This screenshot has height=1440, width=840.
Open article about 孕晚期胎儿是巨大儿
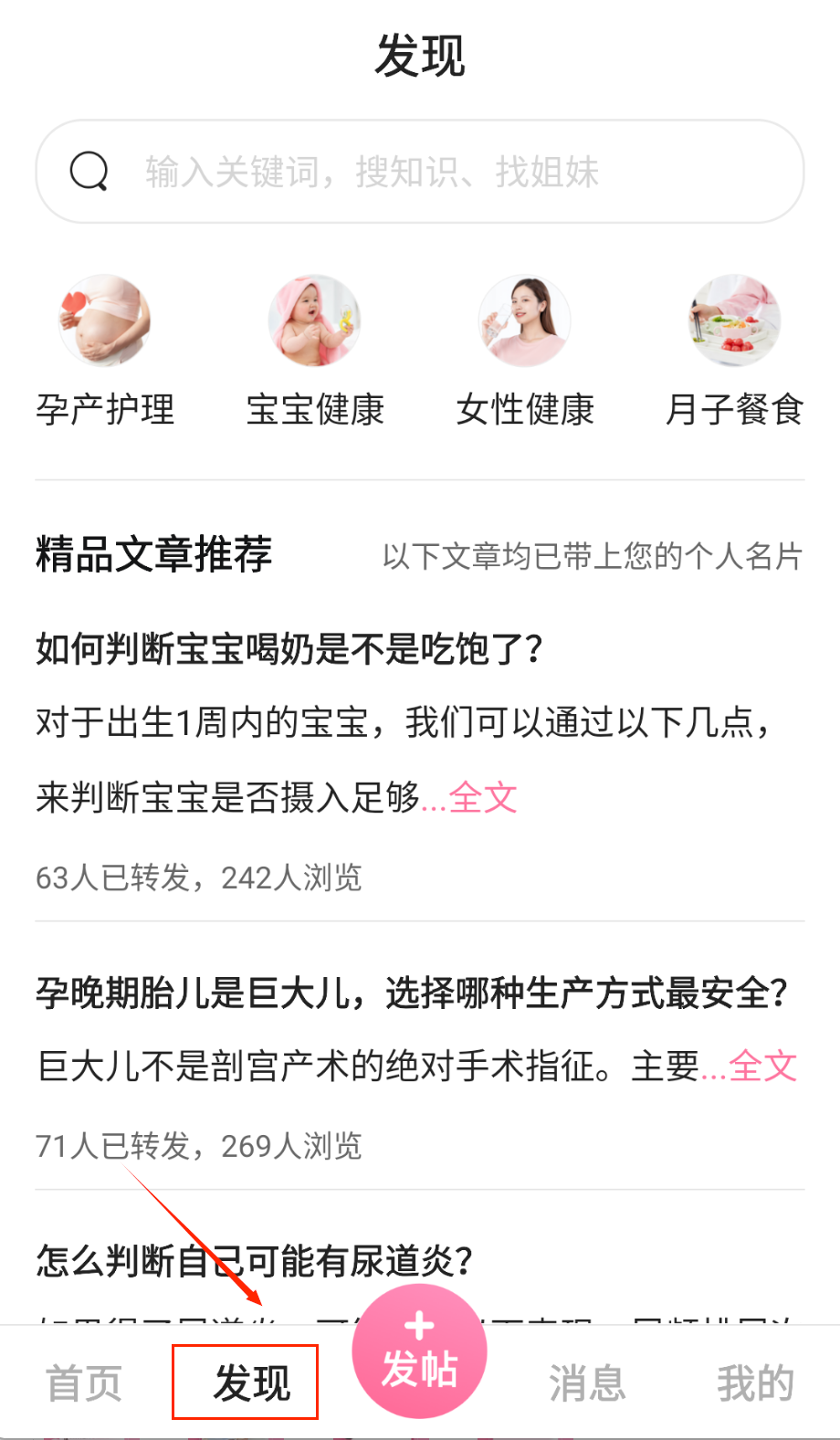pos(411,993)
